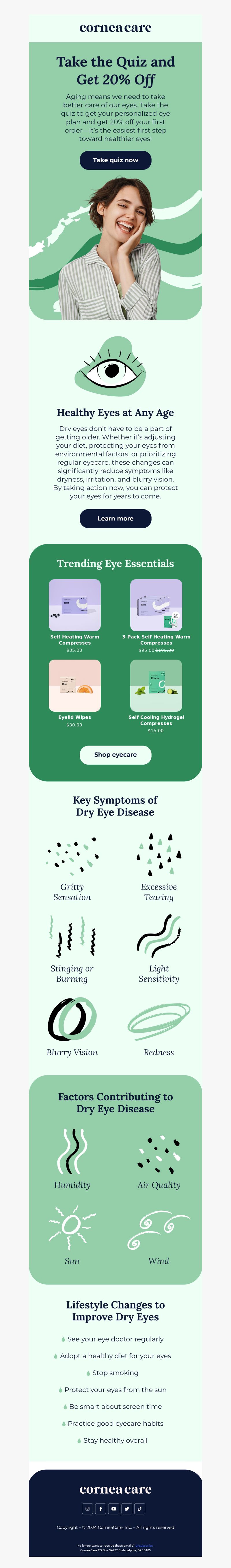This screenshot has height=1568, width=231.
Task: Open Self Cooling Hydrogel Compresses product
Action: (156, 685)
